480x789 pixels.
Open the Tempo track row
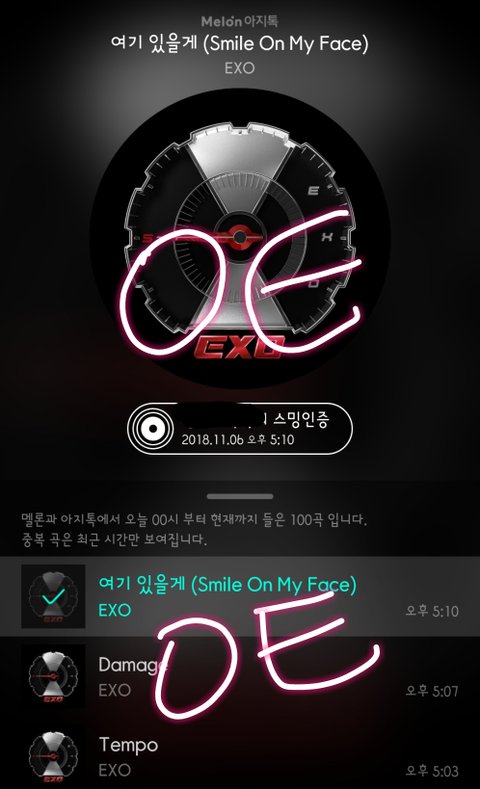coord(240,755)
